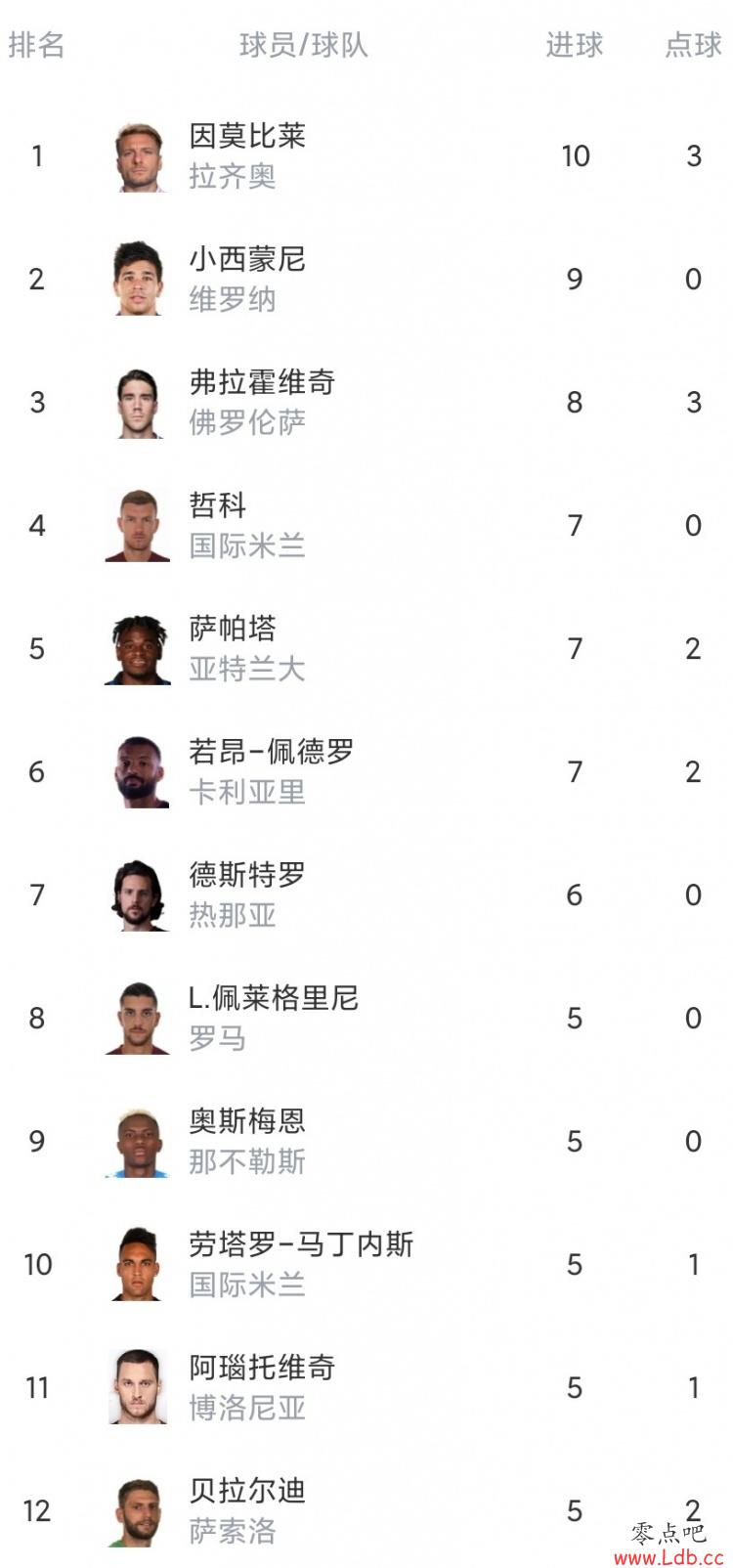View the 萨帕塔 row
733x1568 pixels.
(366, 649)
